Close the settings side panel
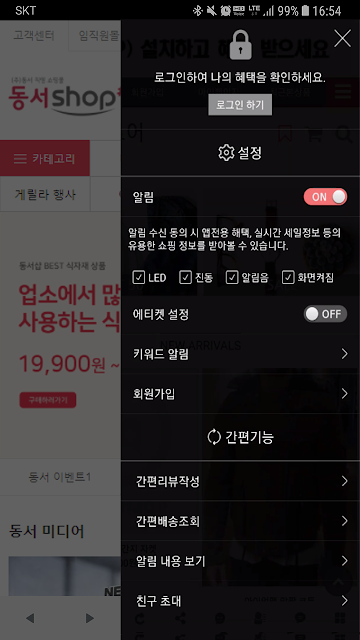Screen dimensions: 360x640 342,38
